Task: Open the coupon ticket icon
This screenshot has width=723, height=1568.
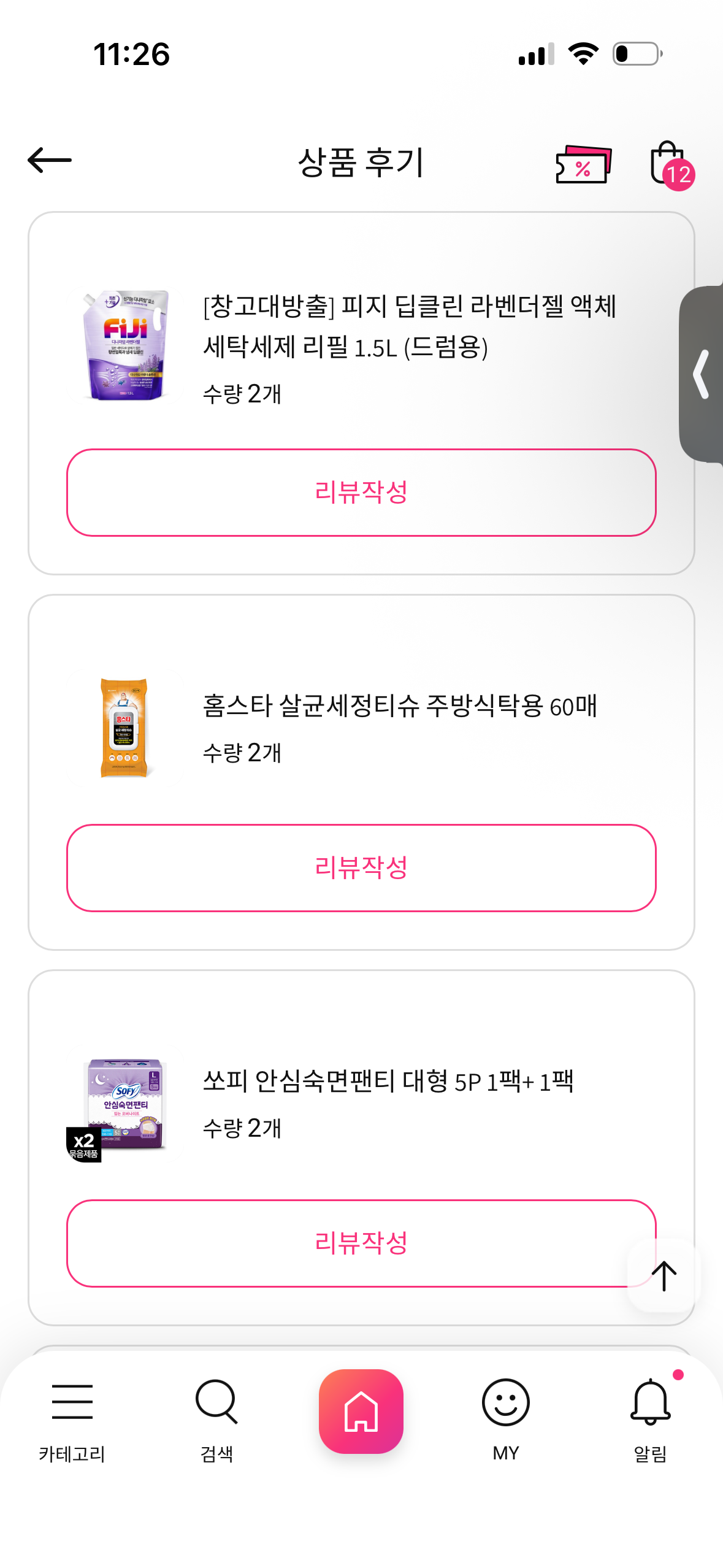Action: tap(583, 164)
